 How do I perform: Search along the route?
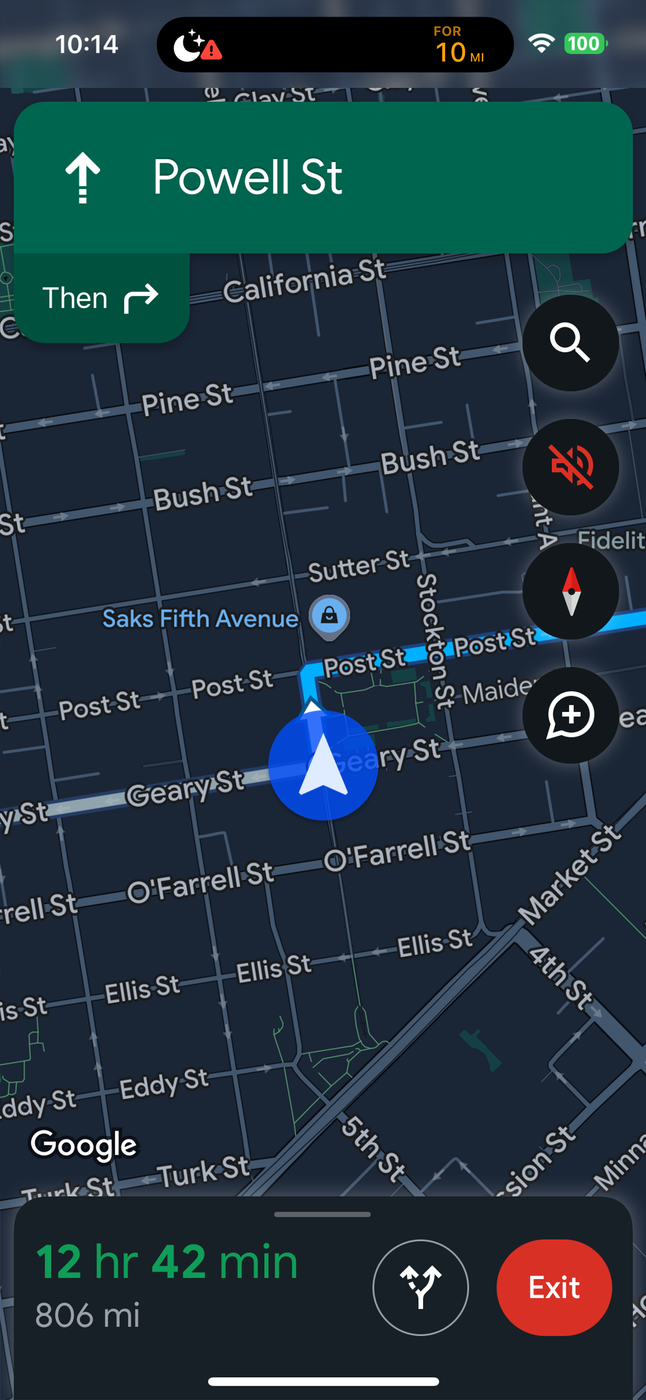(x=570, y=343)
